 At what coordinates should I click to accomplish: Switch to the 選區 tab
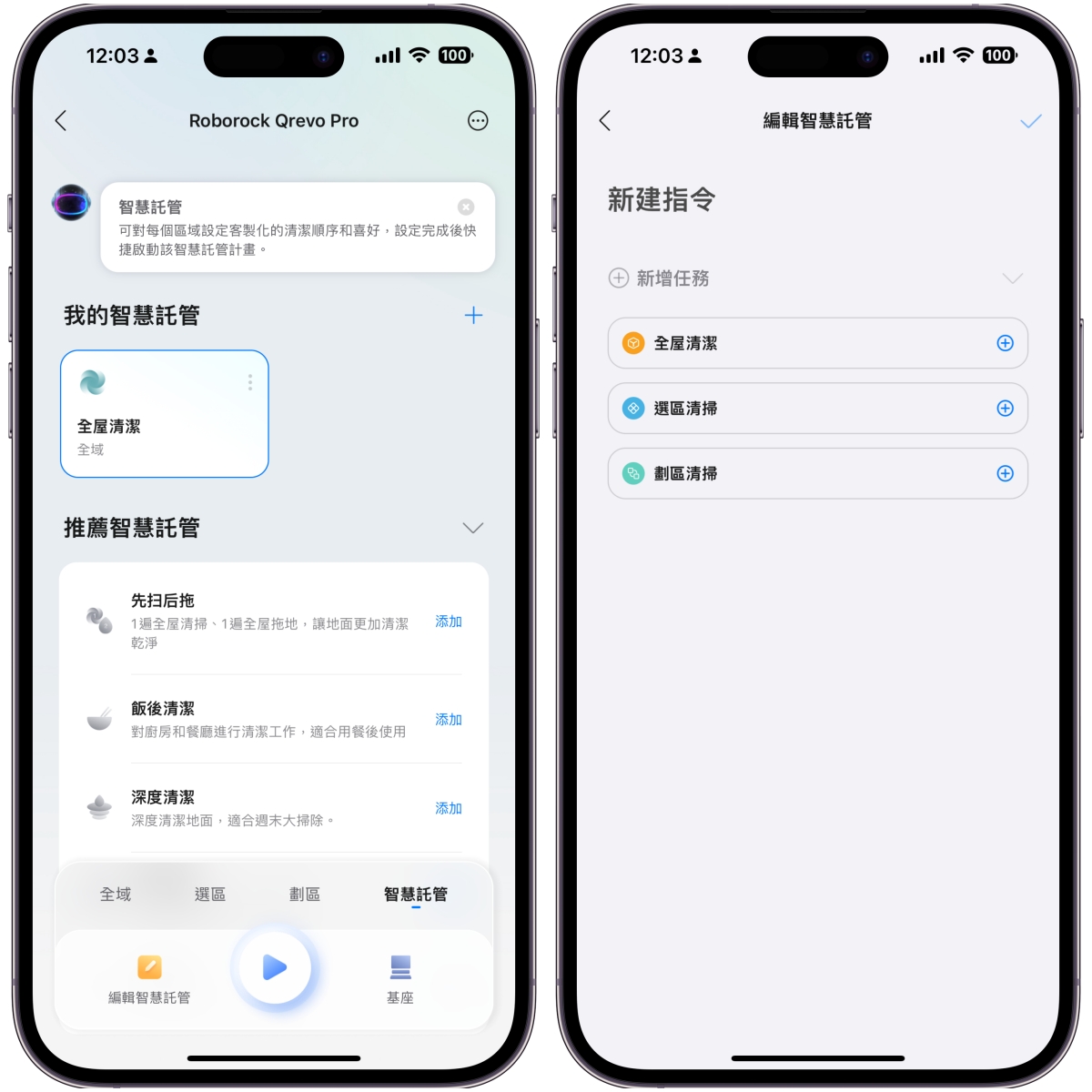tap(210, 895)
